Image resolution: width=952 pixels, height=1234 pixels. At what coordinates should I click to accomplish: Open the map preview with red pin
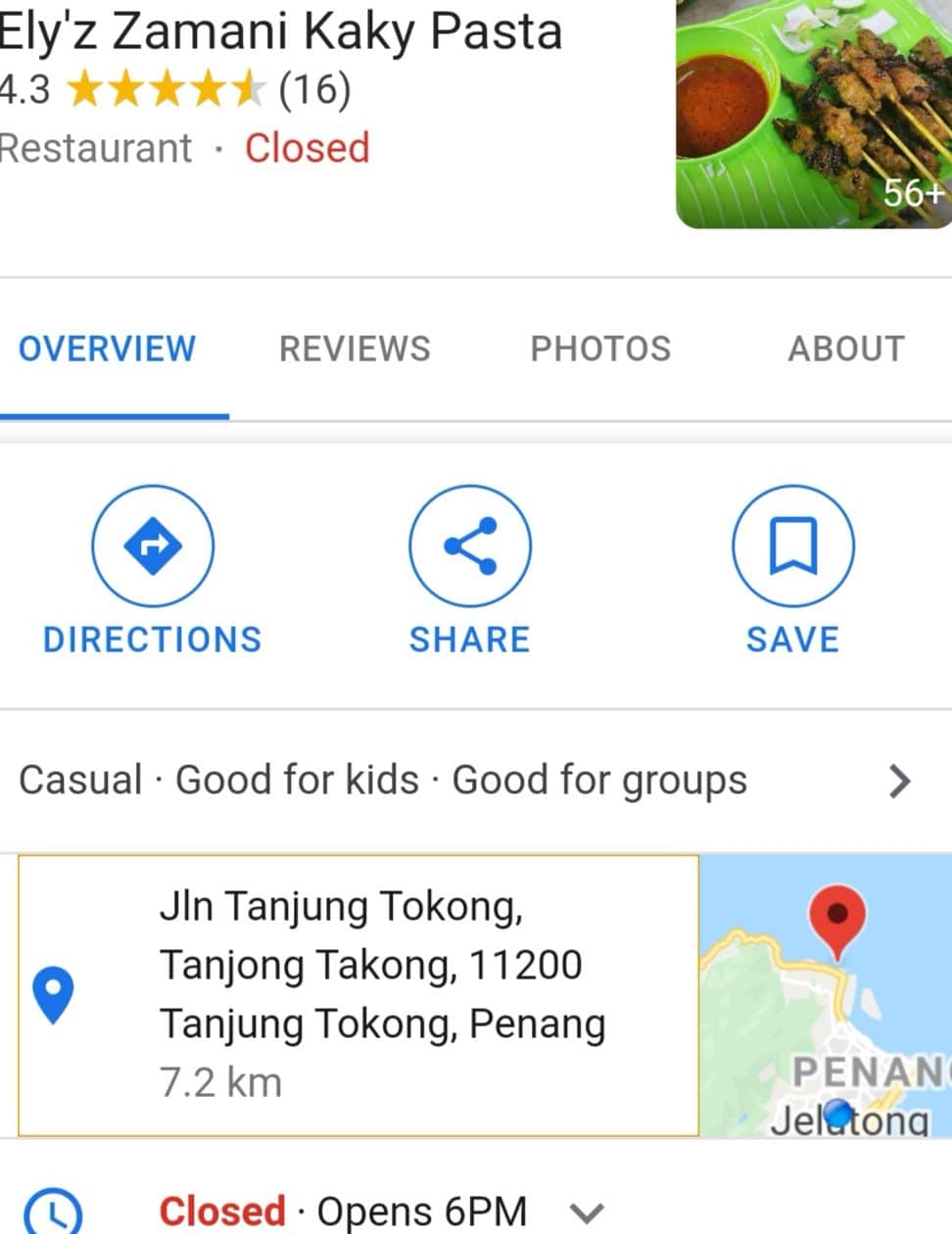point(826,994)
